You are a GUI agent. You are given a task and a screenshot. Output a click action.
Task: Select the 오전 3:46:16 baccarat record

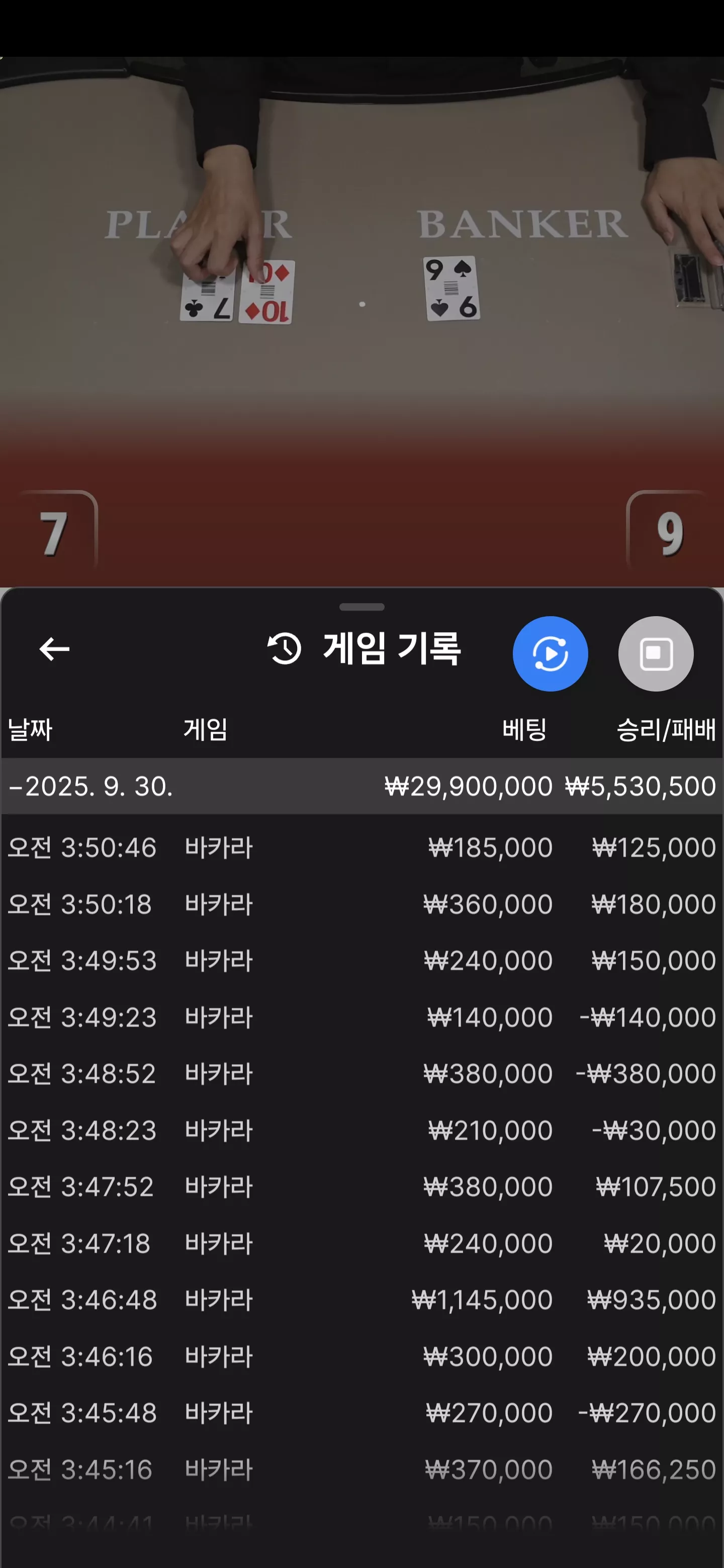(x=361, y=1356)
